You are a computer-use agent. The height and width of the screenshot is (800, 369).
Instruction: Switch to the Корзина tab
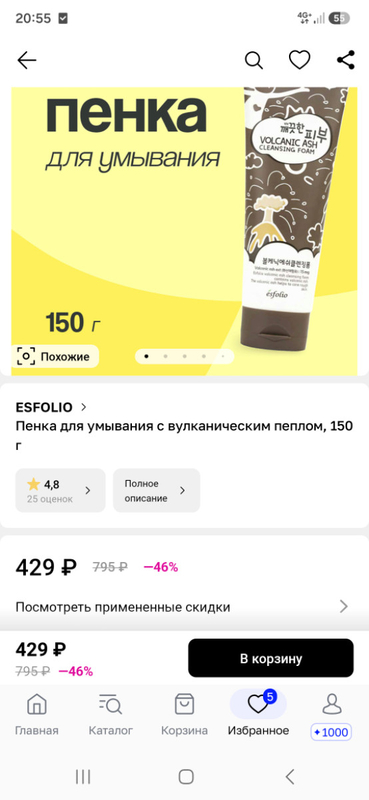point(184,715)
